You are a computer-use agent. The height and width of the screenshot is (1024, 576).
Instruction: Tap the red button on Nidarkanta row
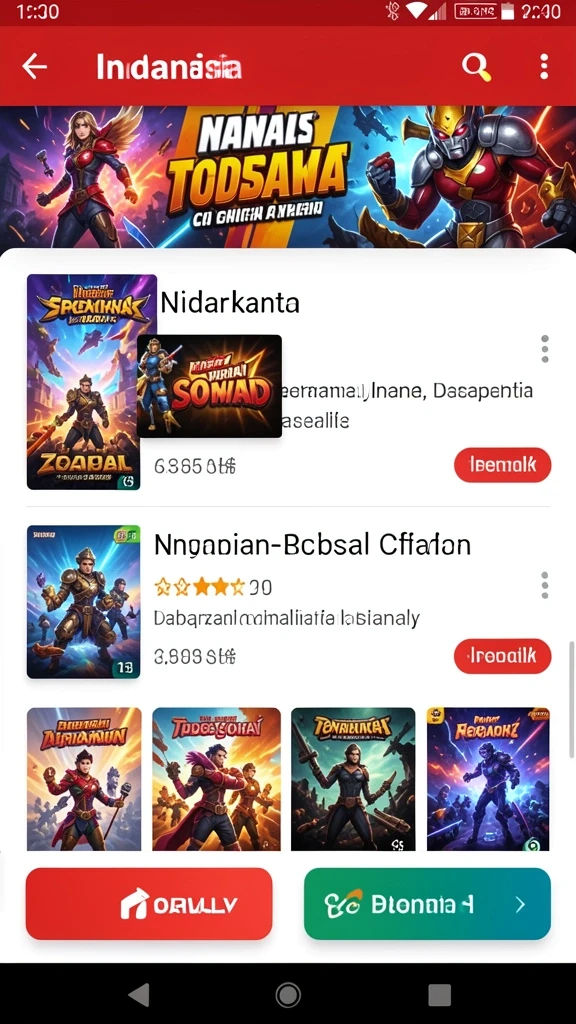(x=502, y=465)
